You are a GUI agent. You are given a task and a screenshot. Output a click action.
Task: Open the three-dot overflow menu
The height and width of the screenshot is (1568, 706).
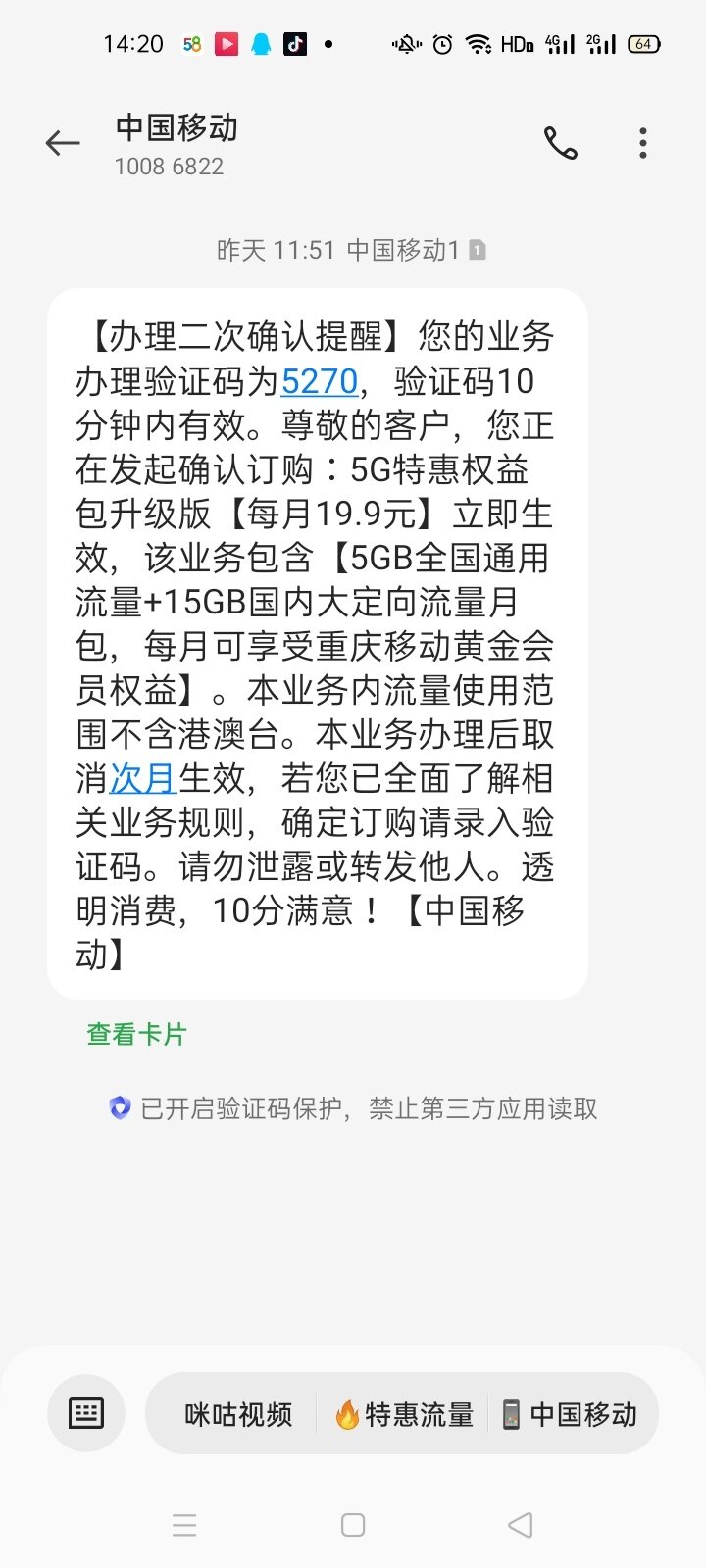(x=642, y=144)
